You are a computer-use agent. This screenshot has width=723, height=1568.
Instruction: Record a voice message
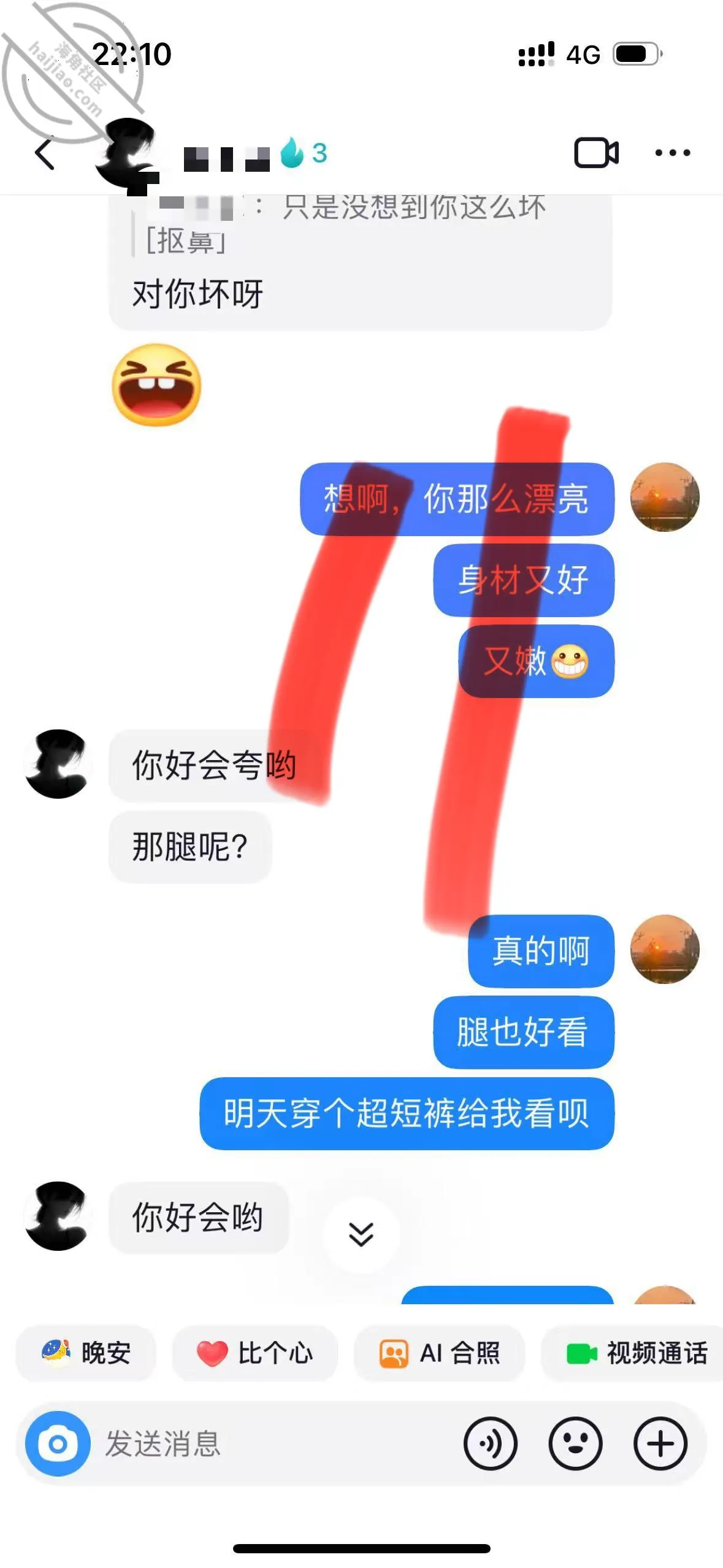click(491, 1443)
